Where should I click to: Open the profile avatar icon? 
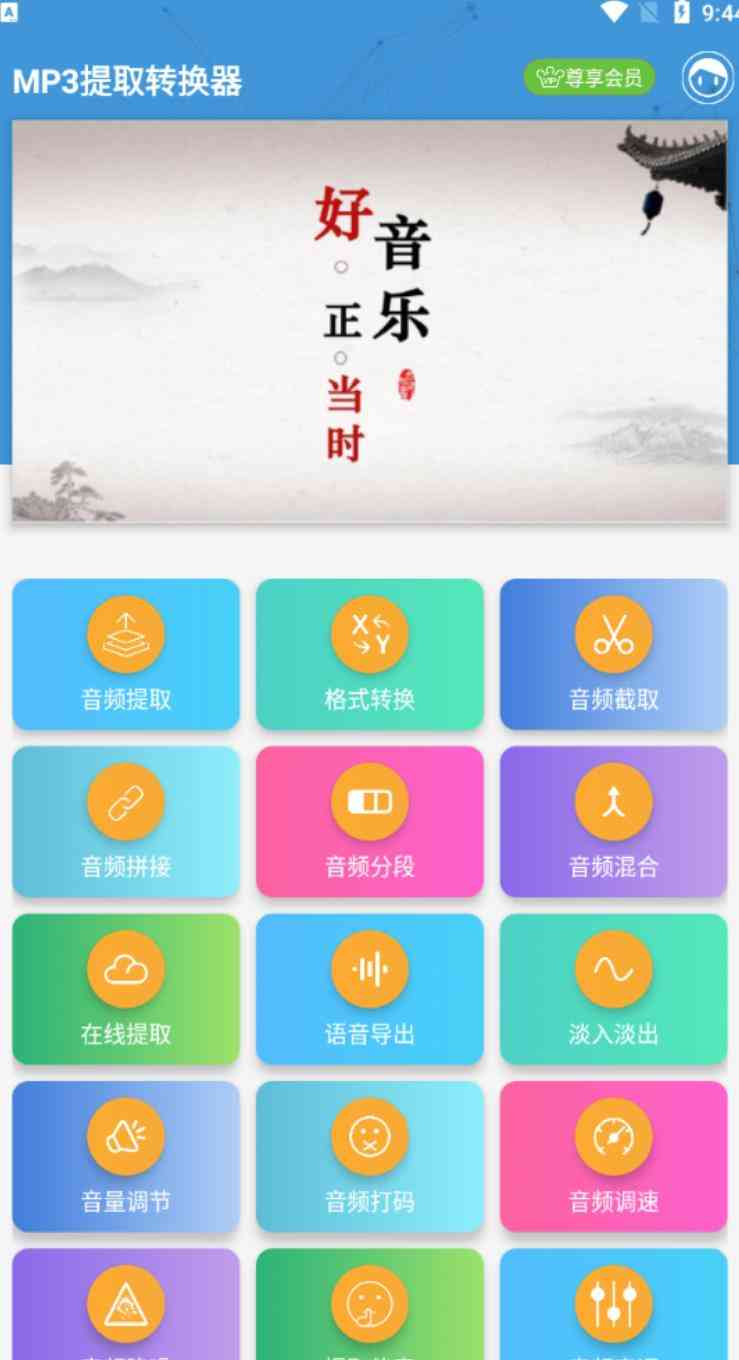pos(707,78)
